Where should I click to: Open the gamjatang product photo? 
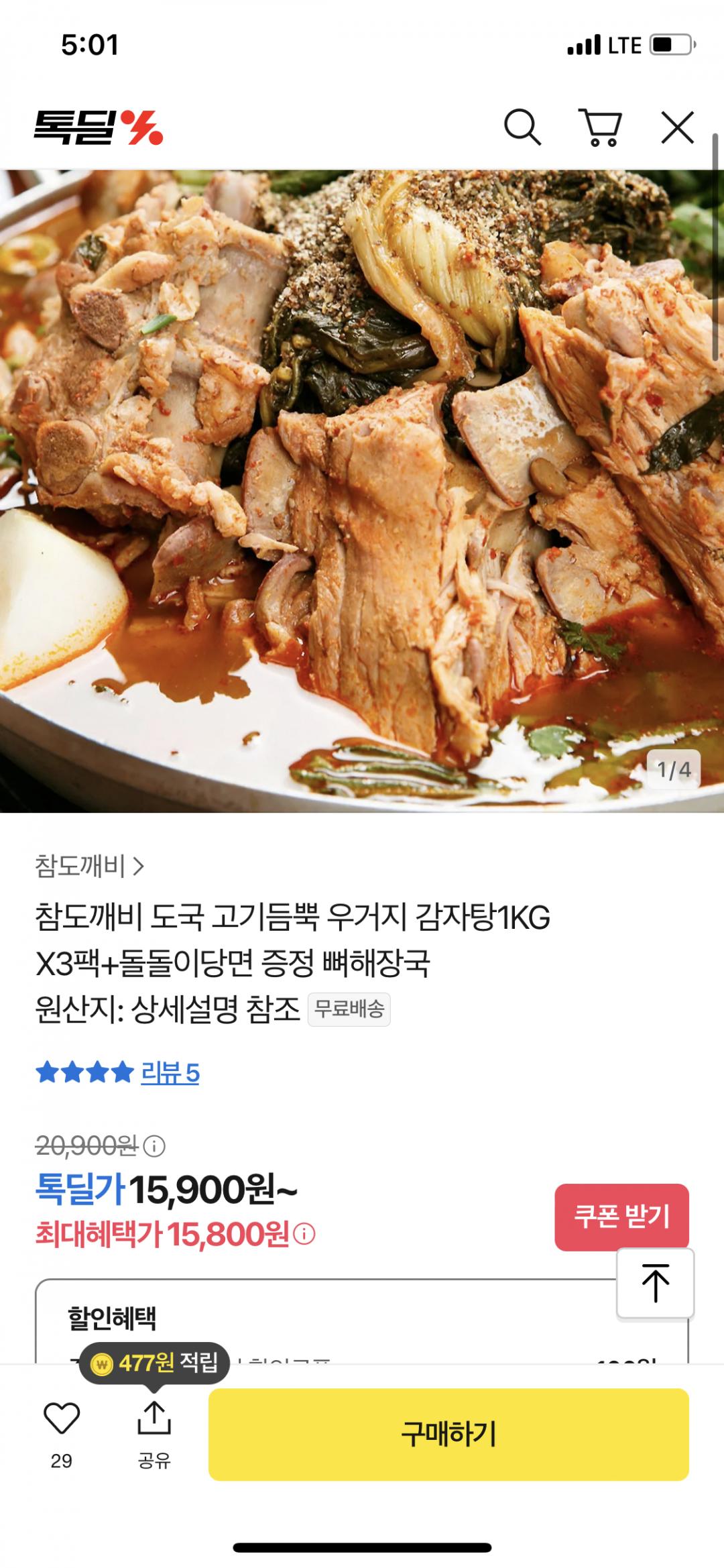362,490
